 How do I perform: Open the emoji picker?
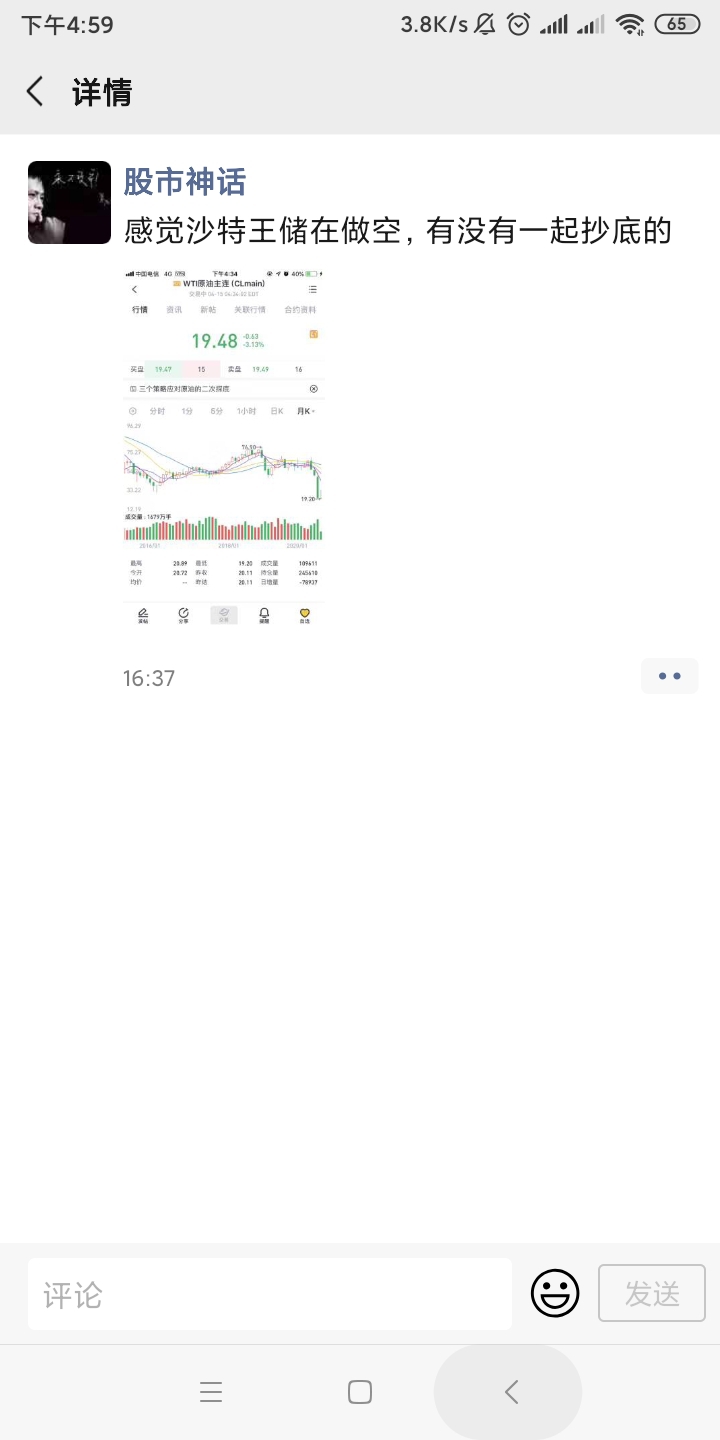(x=555, y=1294)
